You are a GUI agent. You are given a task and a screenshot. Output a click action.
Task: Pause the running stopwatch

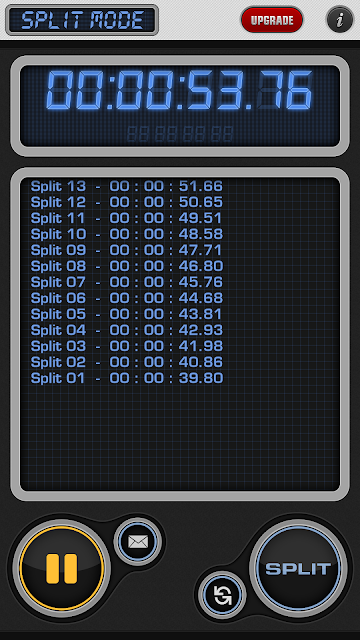pos(62,568)
